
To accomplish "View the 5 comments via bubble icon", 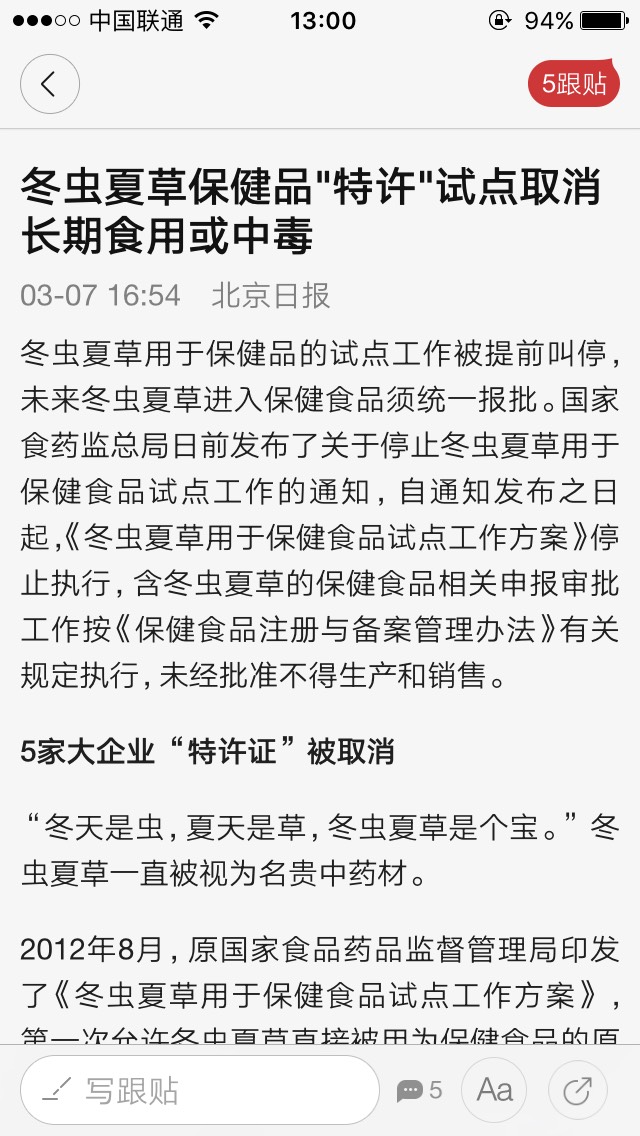I will (x=419, y=1090).
